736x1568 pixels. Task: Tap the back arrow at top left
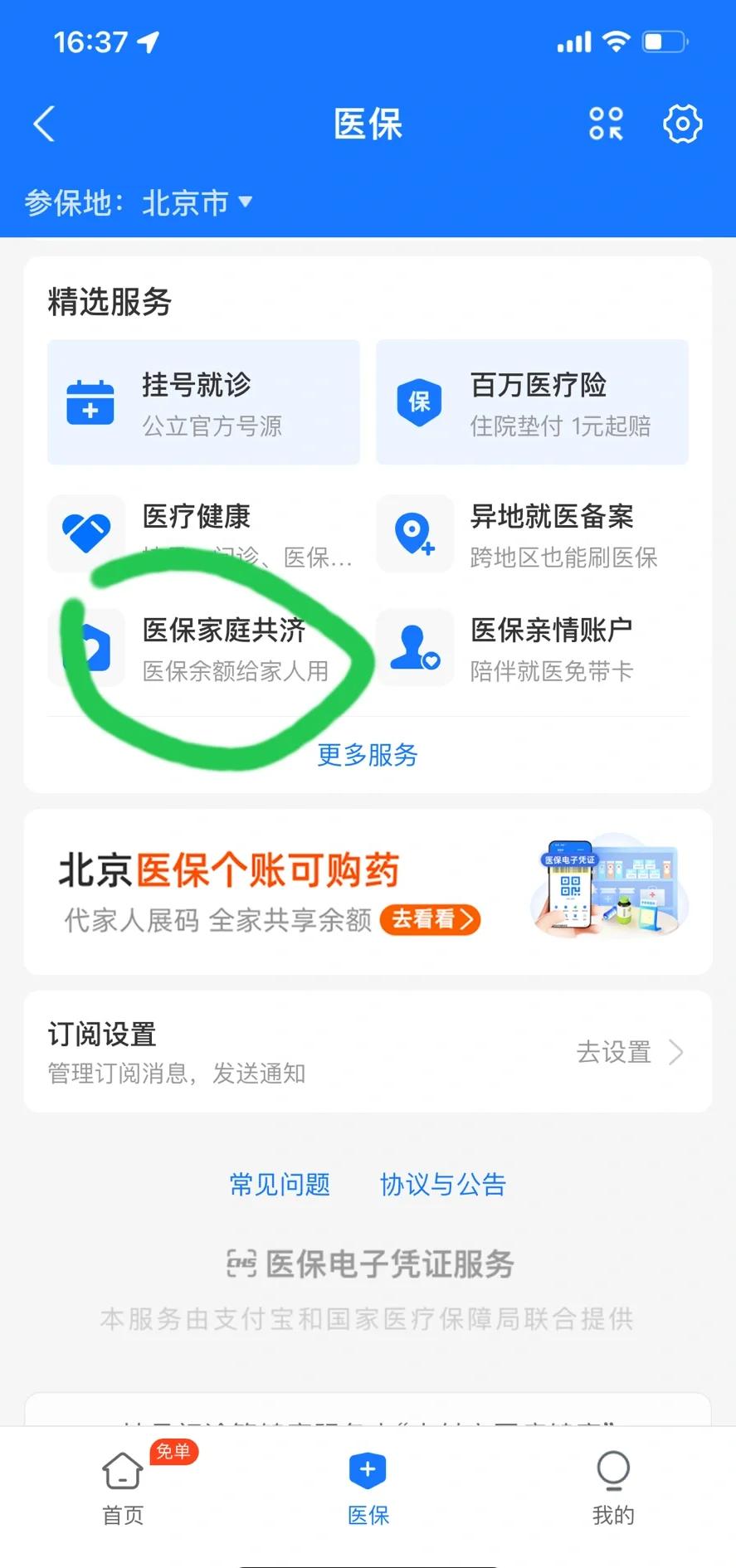click(x=44, y=124)
